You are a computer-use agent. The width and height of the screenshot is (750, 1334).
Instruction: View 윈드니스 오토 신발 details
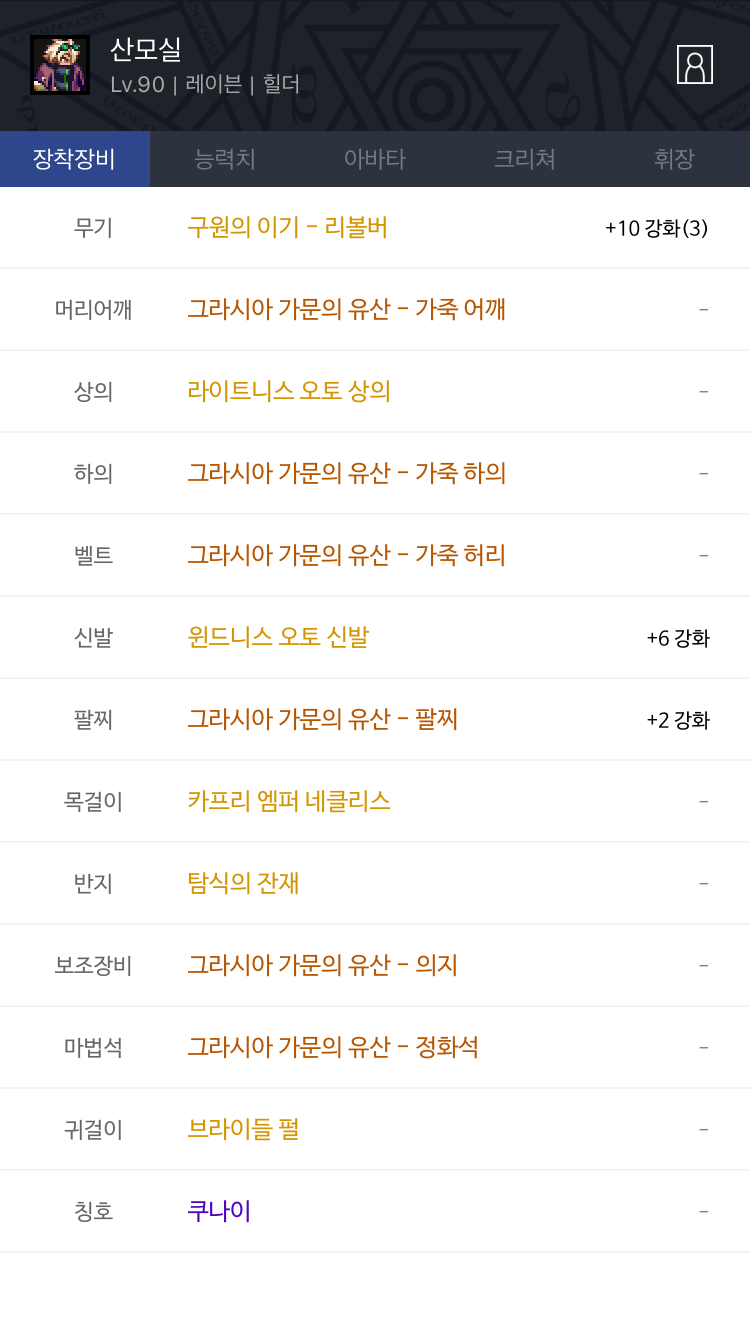pos(278,638)
